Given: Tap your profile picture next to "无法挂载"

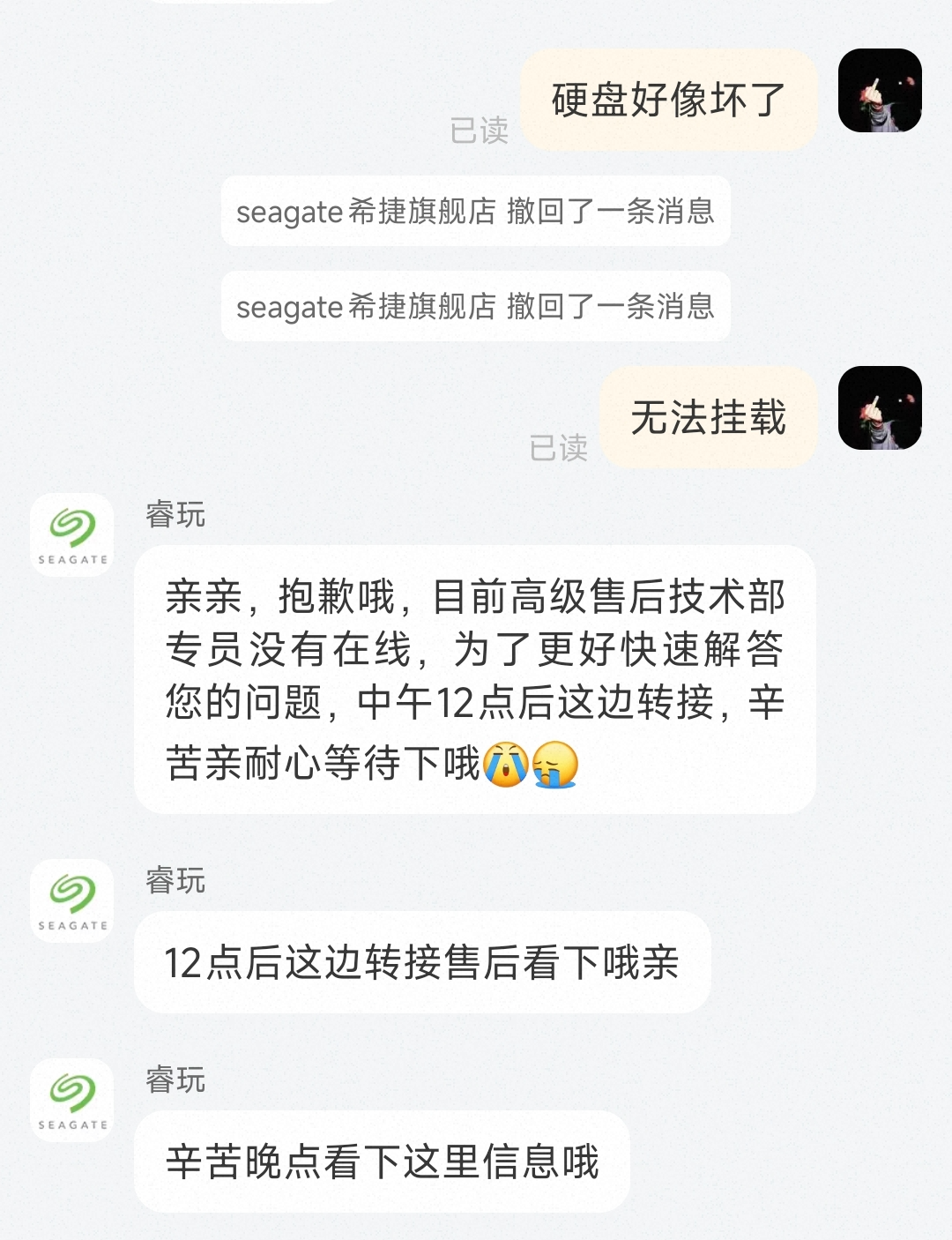Looking at the screenshot, I should click(879, 408).
